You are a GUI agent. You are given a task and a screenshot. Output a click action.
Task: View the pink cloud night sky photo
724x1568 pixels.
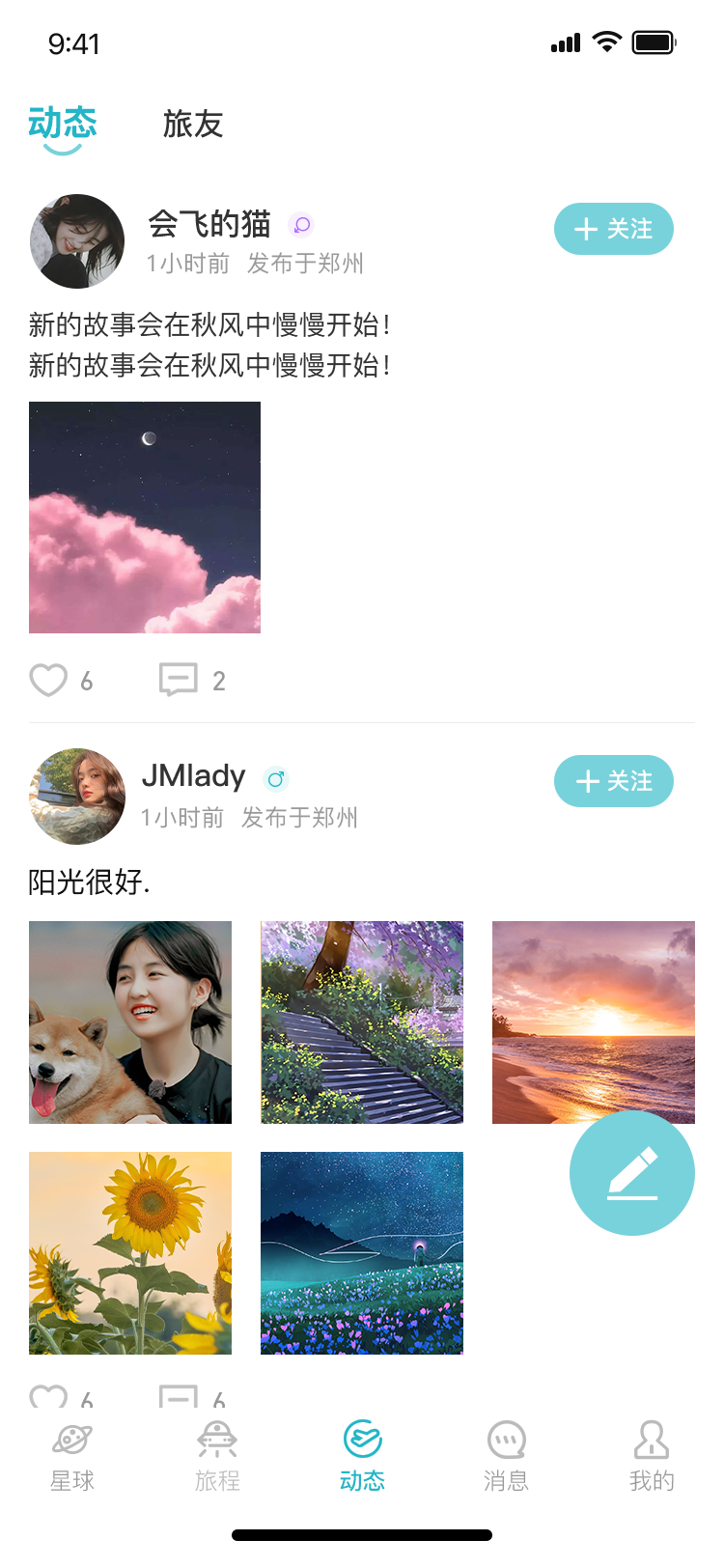(x=145, y=518)
